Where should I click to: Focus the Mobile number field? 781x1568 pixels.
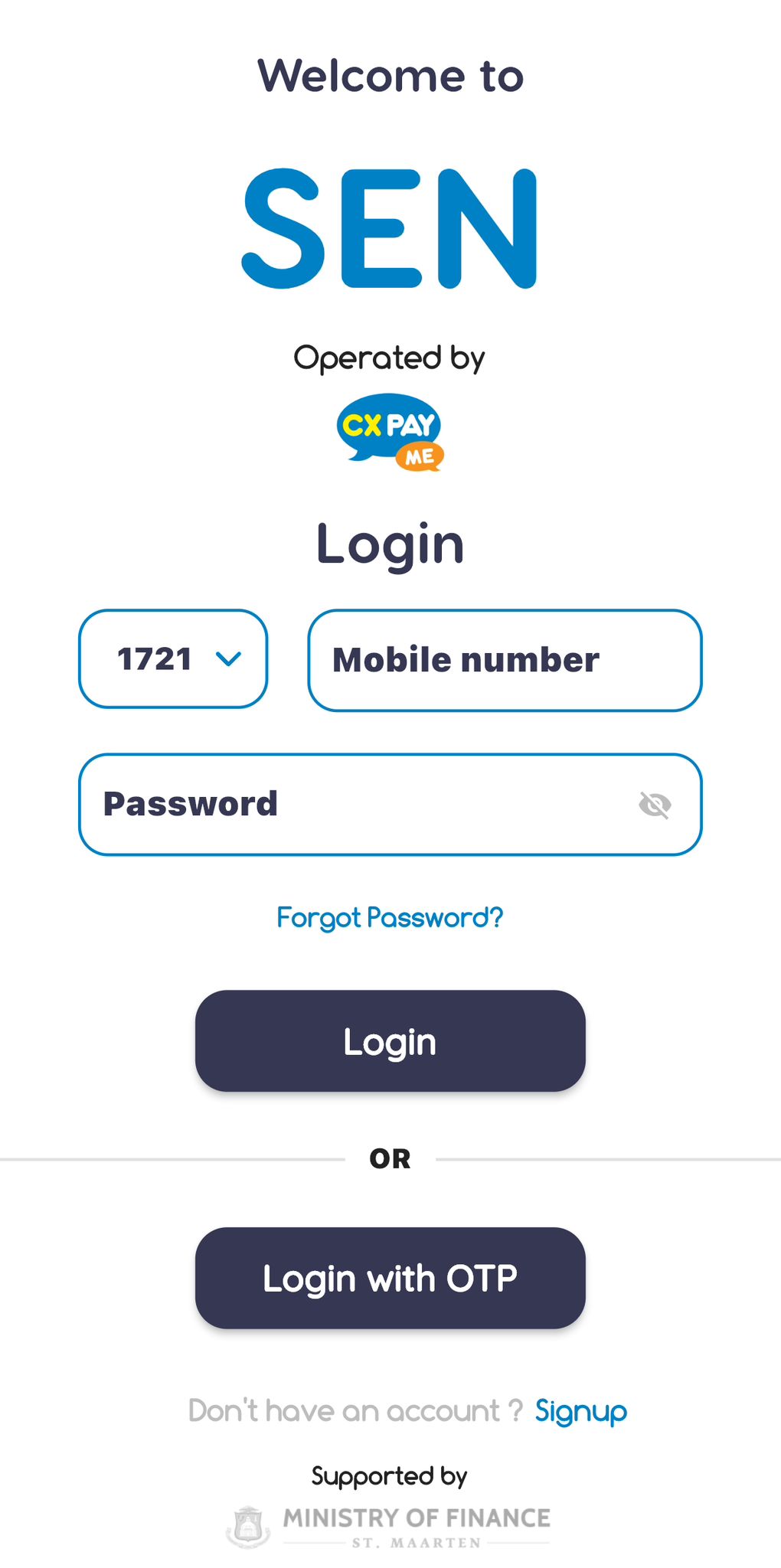[x=505, y=661]
